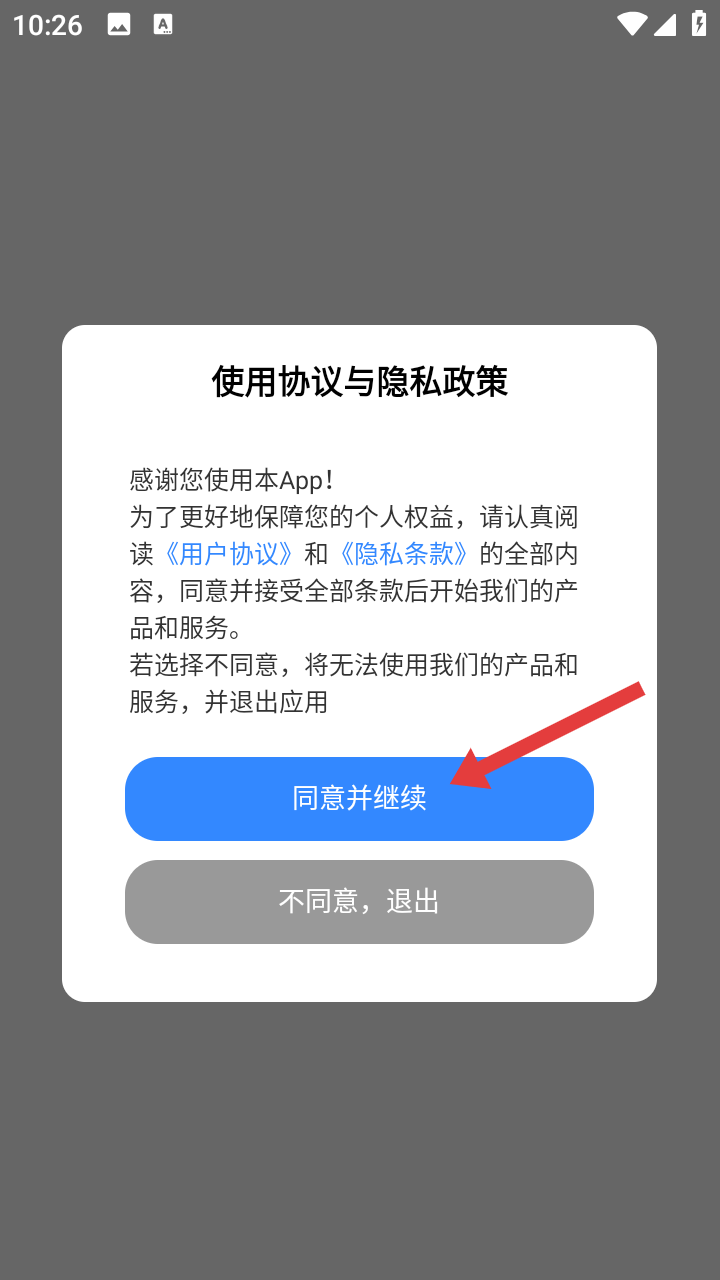
Task: Choose 不同意，退出 to exit
Action: tap(359, 901)
